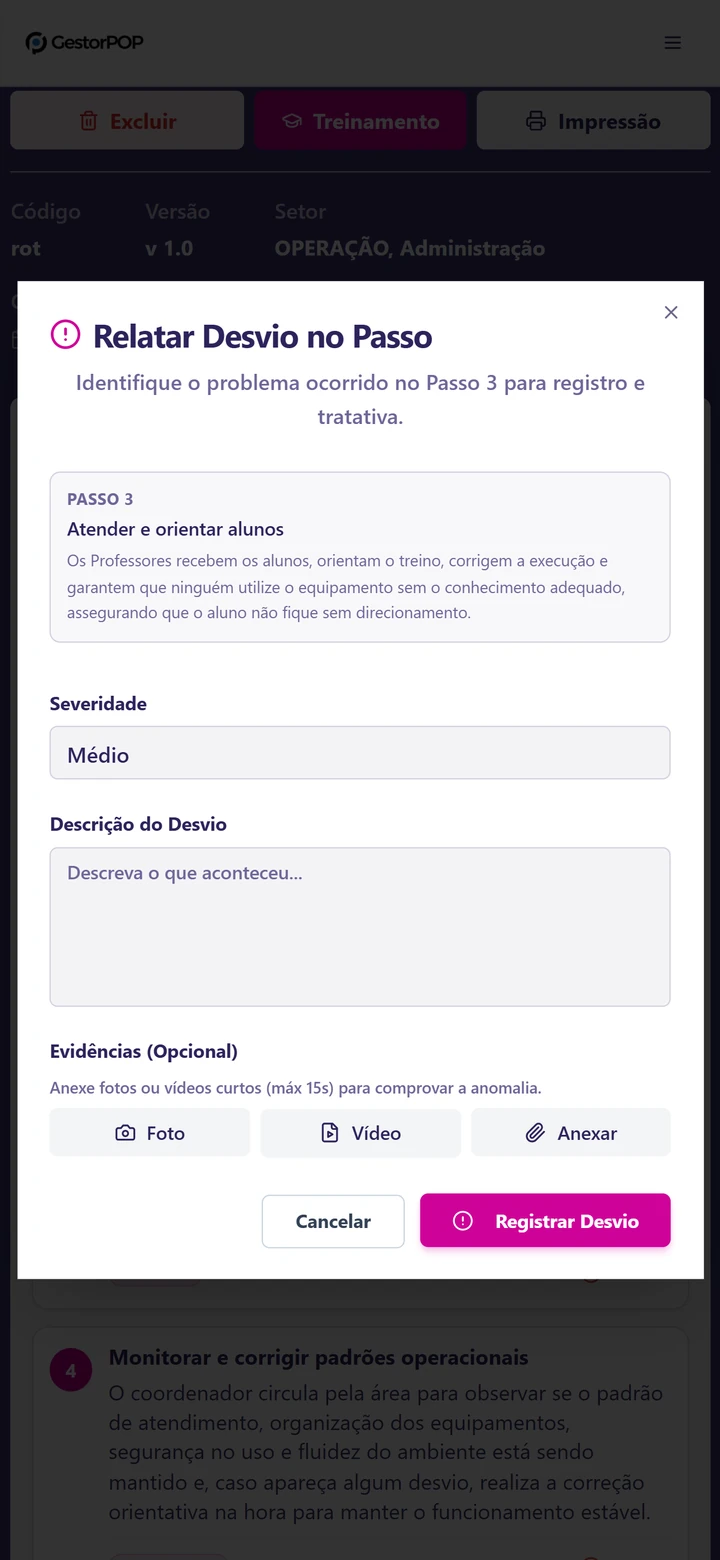Attach a file via the Anexar option
This screenshot has height=1560, width=720.
point(570,1132)
